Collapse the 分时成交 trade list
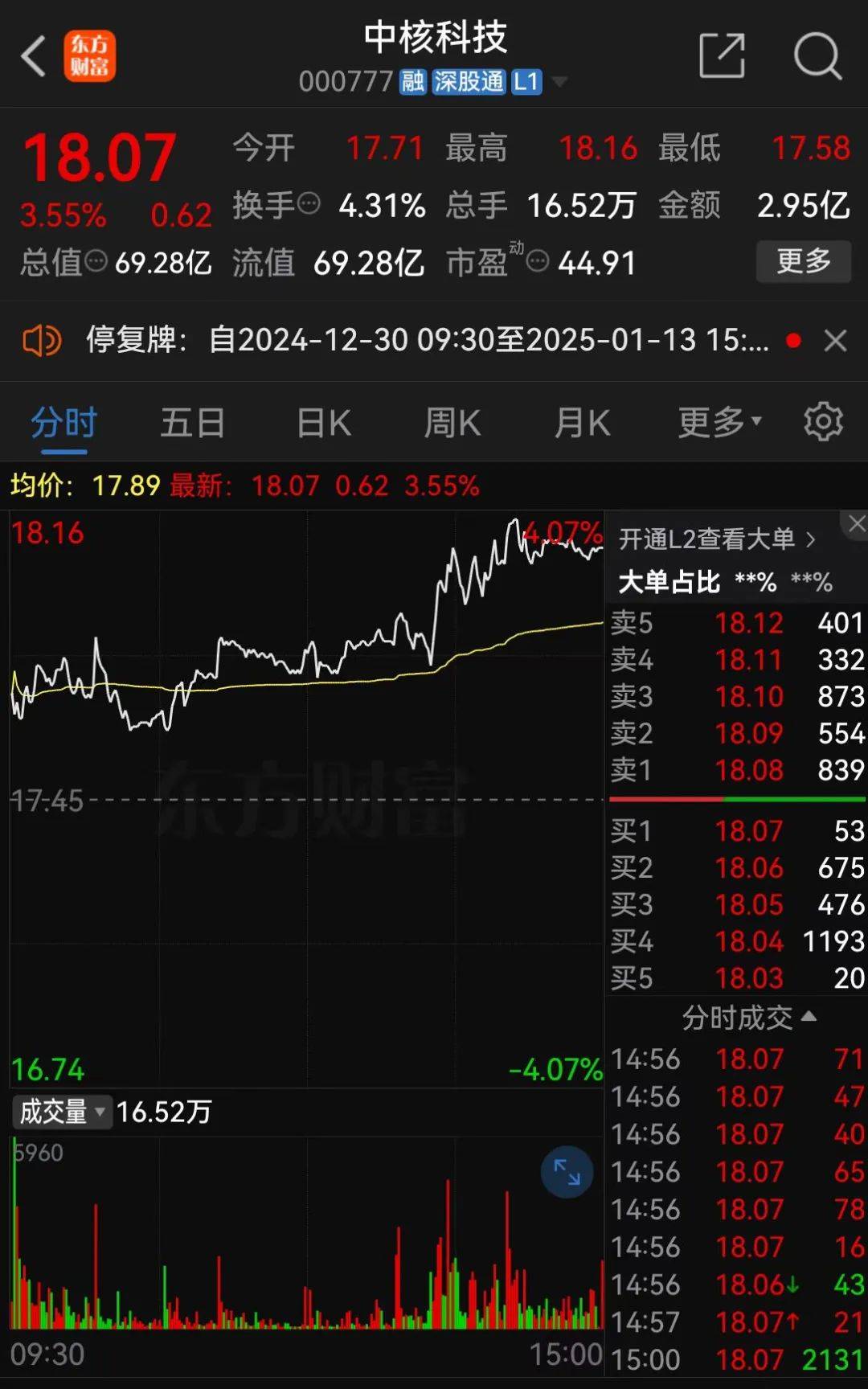 (749, 1018)
